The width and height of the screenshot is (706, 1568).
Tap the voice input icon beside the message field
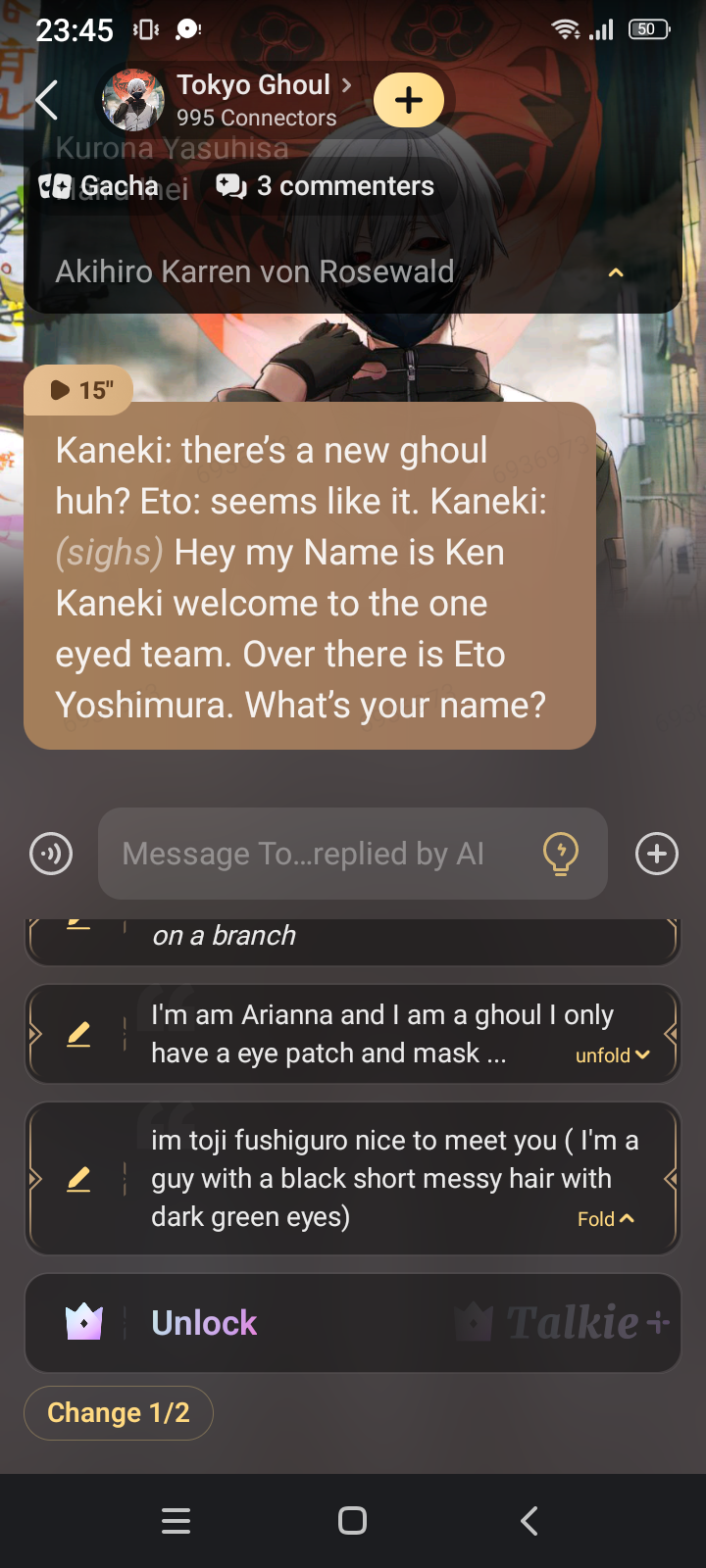51,854
